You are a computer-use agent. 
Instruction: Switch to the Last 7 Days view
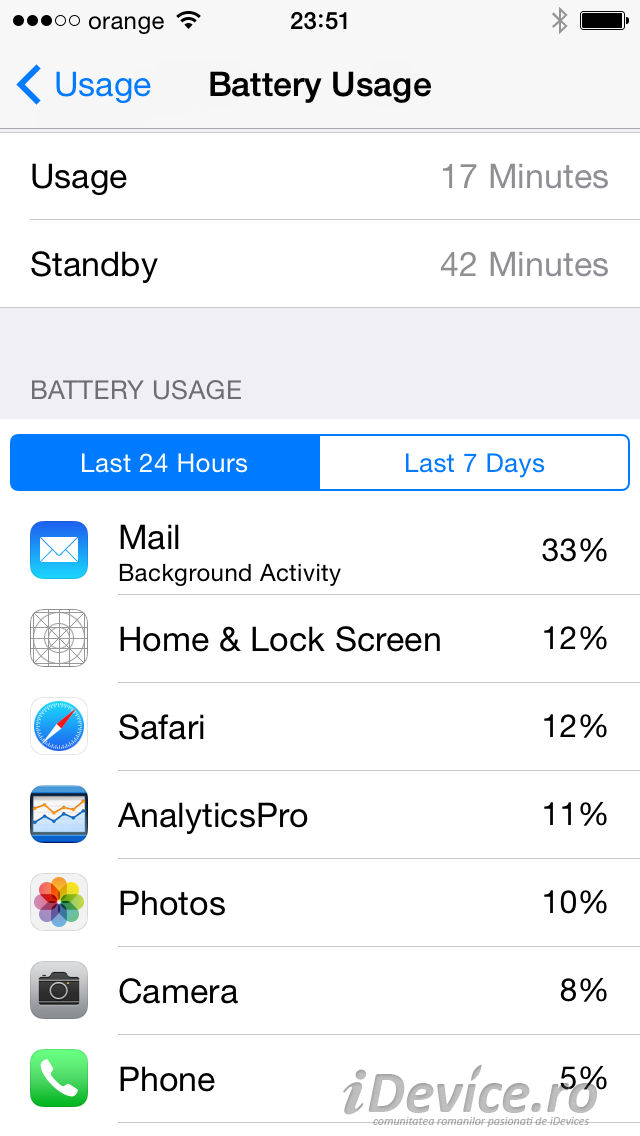pos(474,463)
